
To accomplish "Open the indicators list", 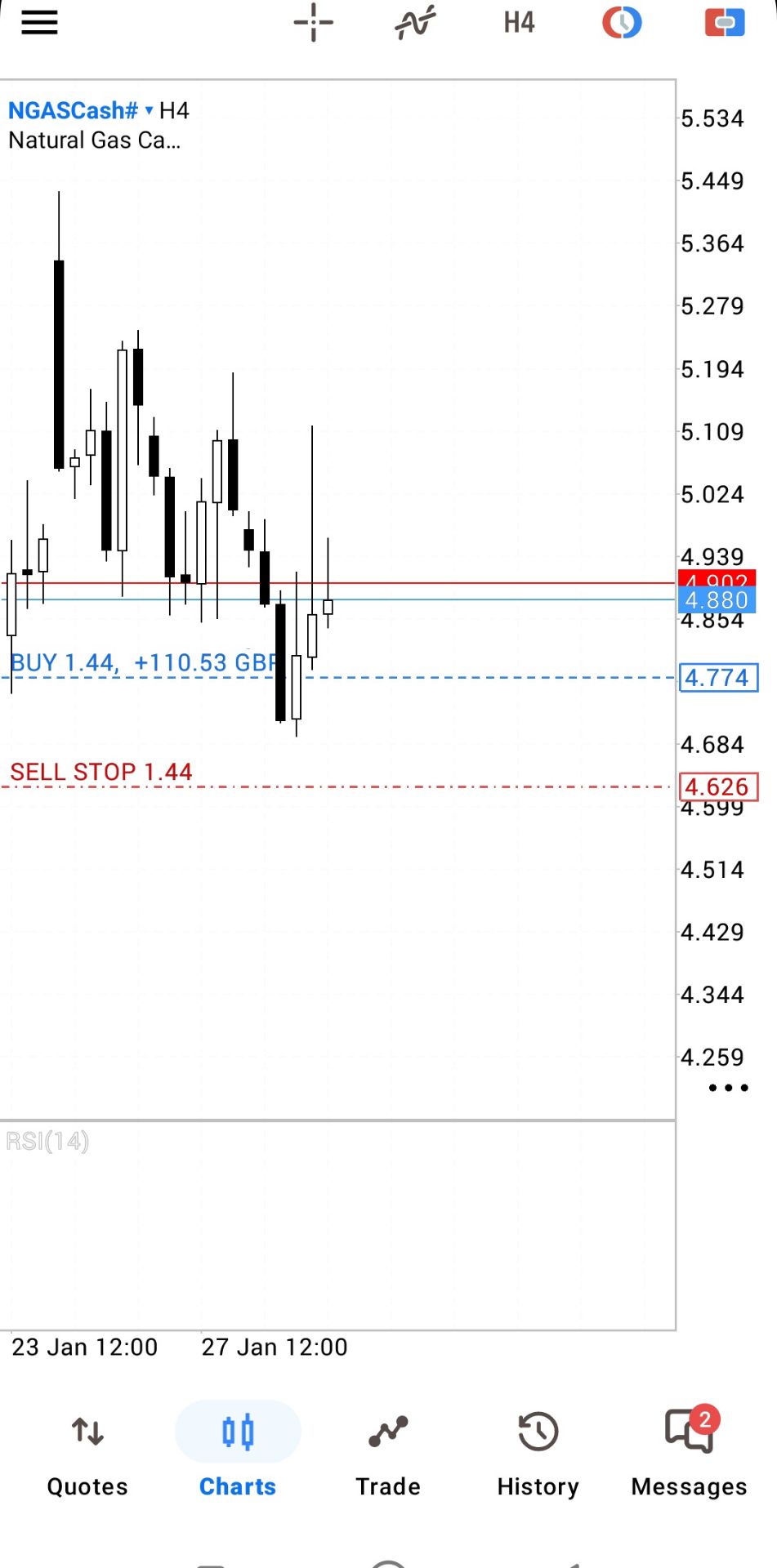I will (x=415, y=23).
